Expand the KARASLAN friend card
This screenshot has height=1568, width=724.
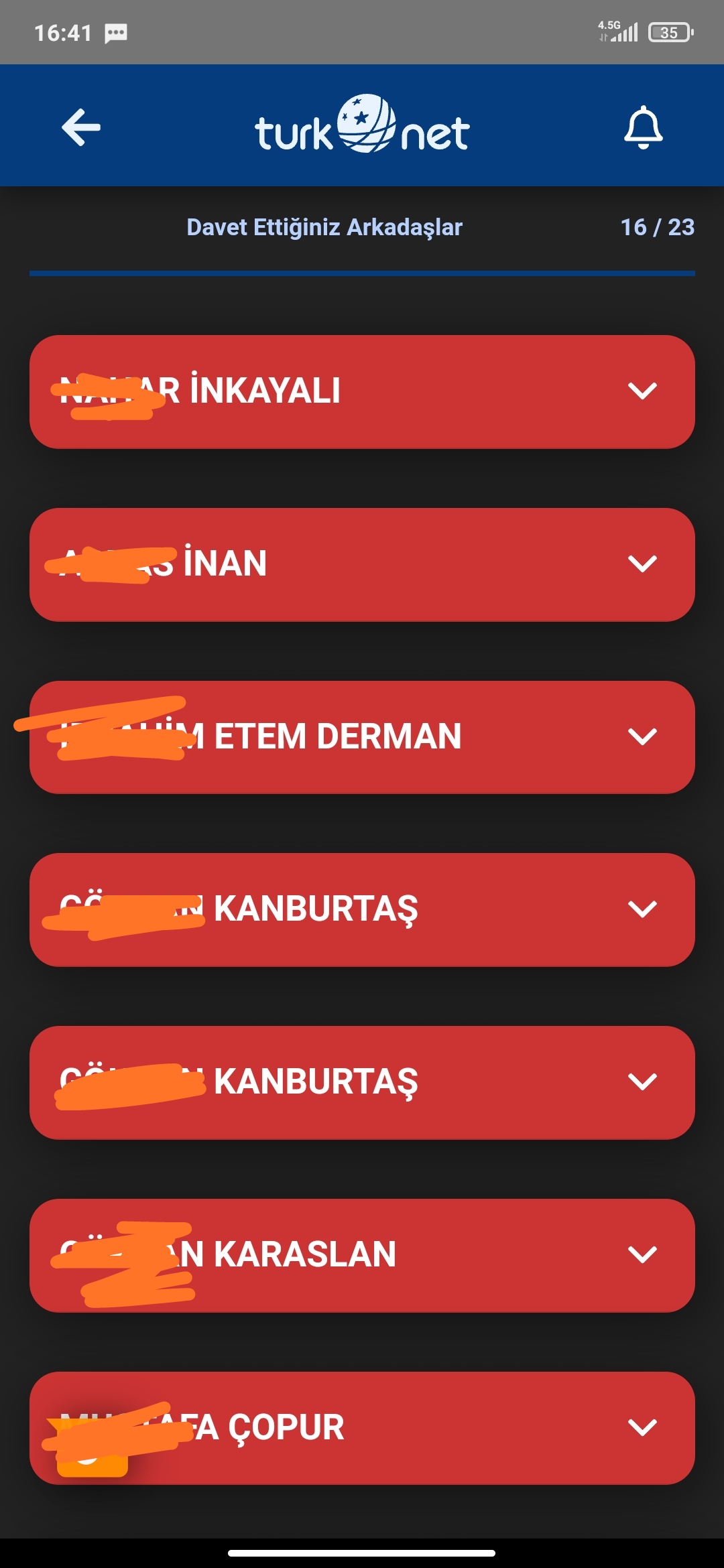tap(362, 1256)
